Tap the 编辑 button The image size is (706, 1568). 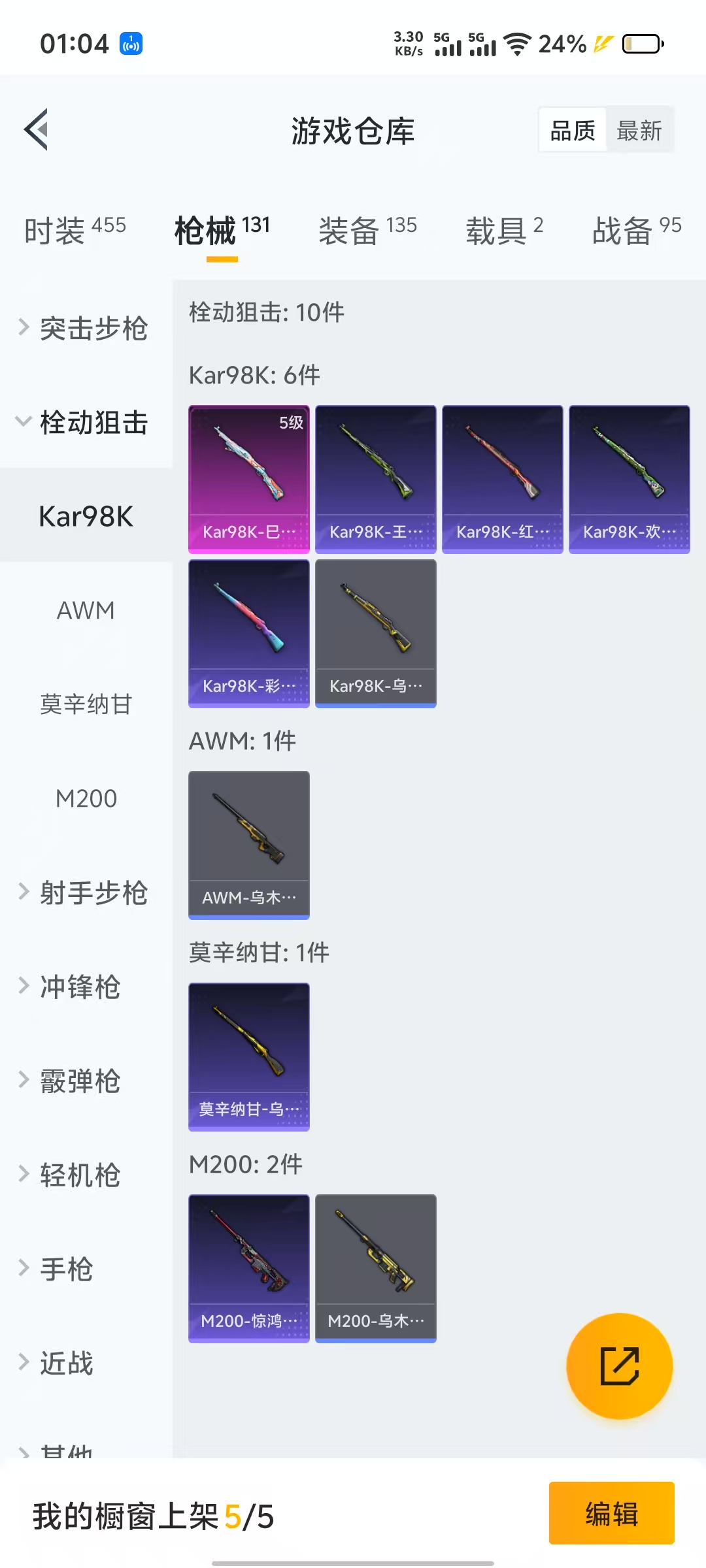click(611, 1513)
